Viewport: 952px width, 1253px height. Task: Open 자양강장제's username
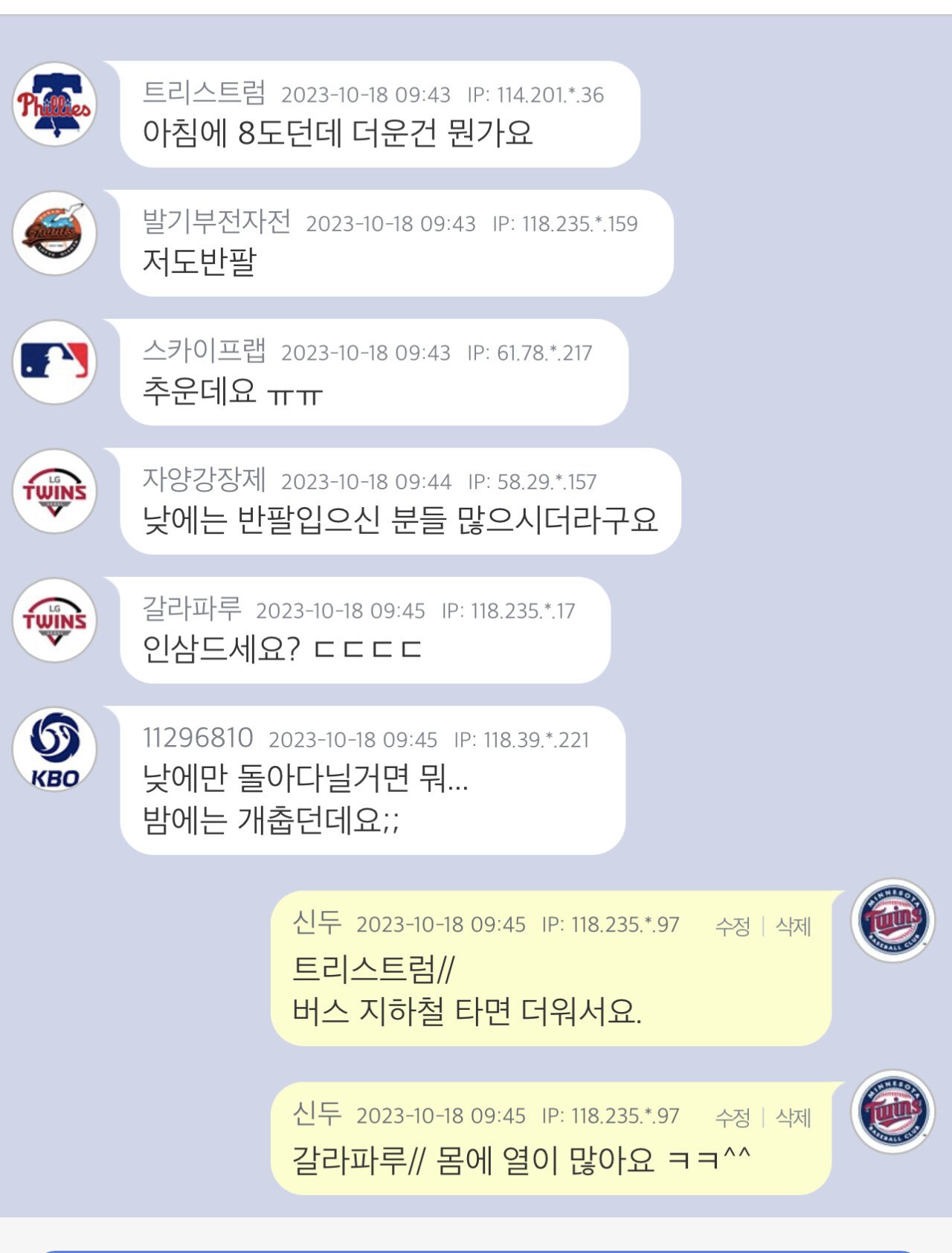point(204,480)
